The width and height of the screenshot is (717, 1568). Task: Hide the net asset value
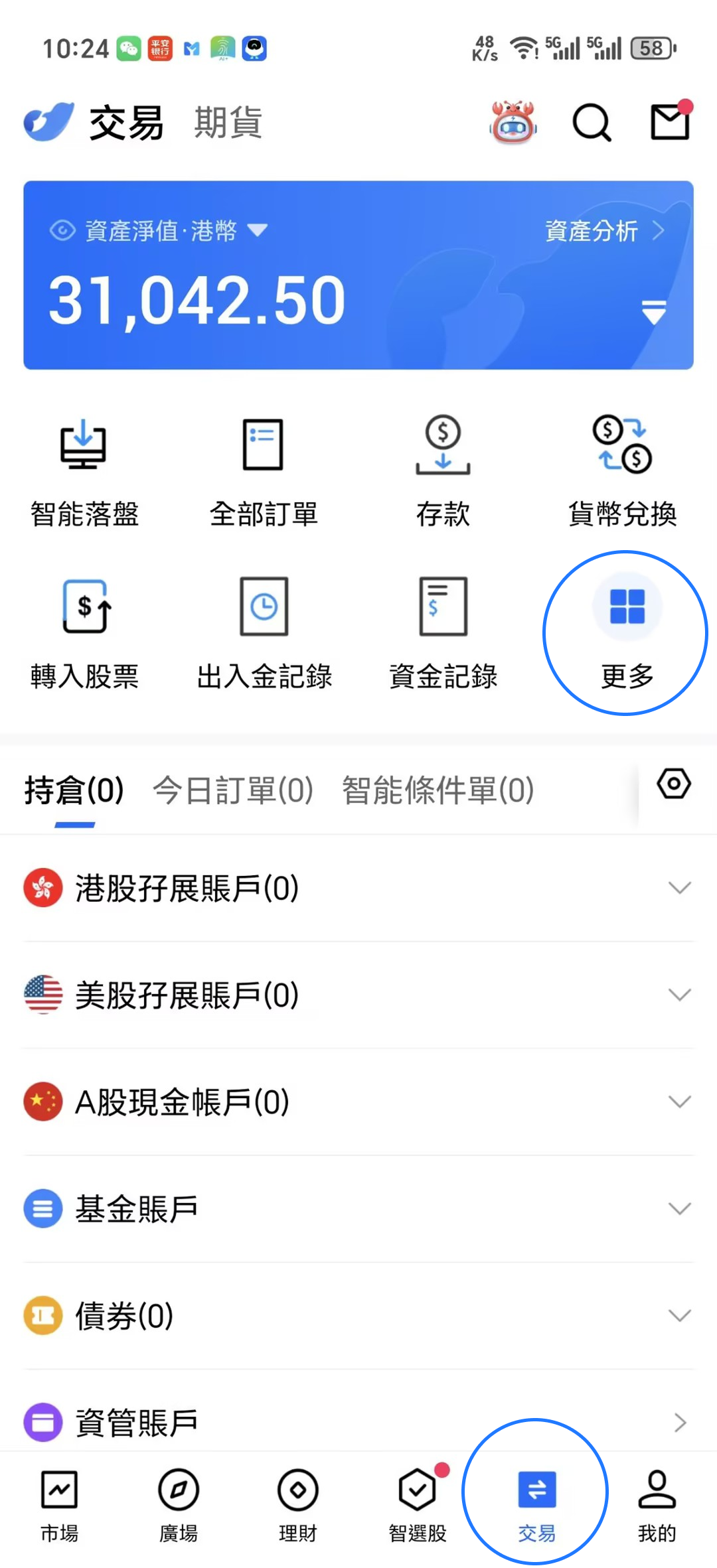tap(62, 231)
